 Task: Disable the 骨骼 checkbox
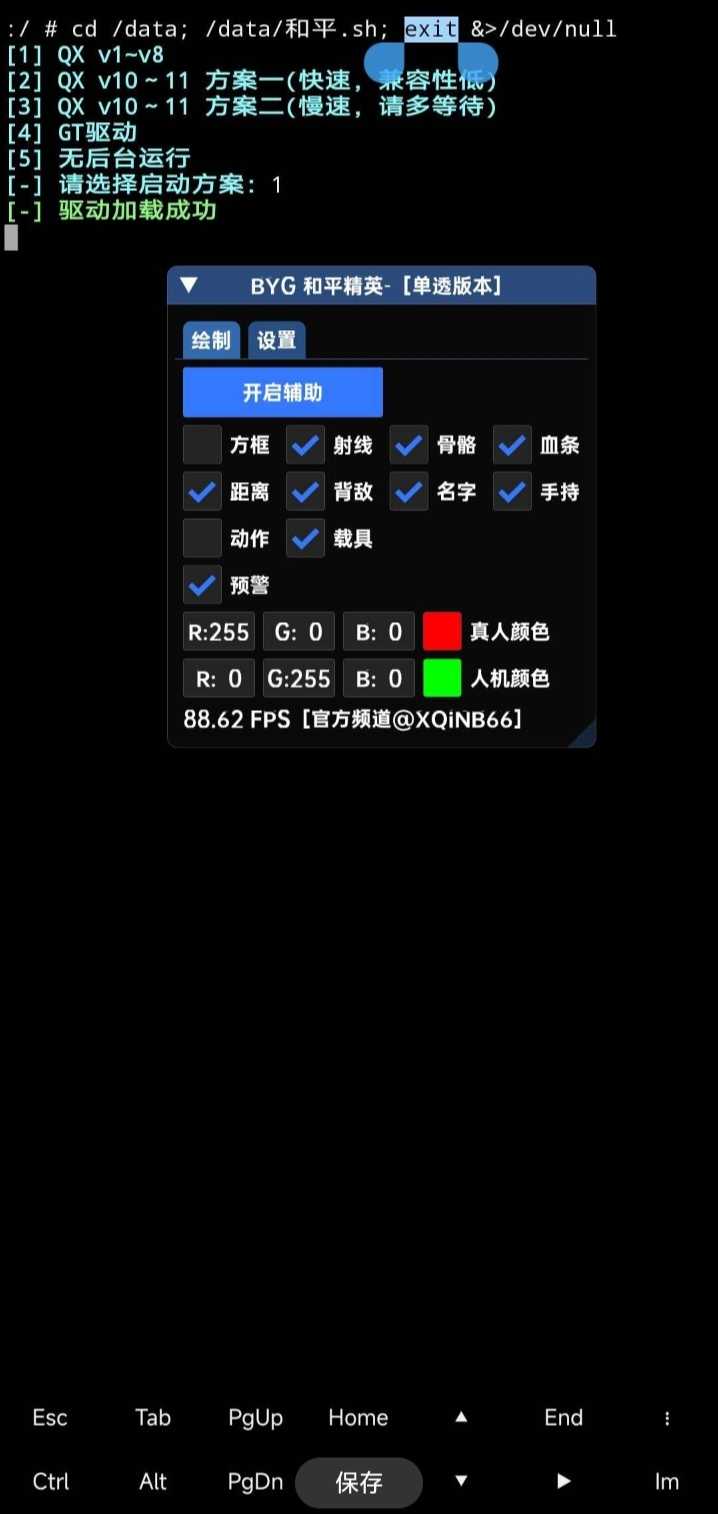pyautogui.click(x=409, y=445)
